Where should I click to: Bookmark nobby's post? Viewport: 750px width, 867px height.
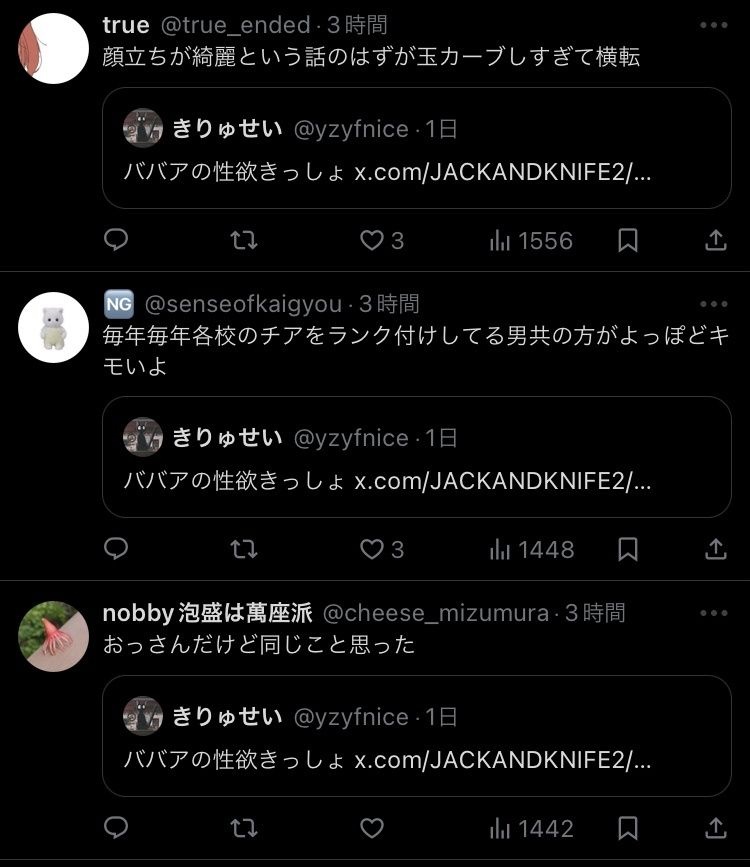coord(627,828)
